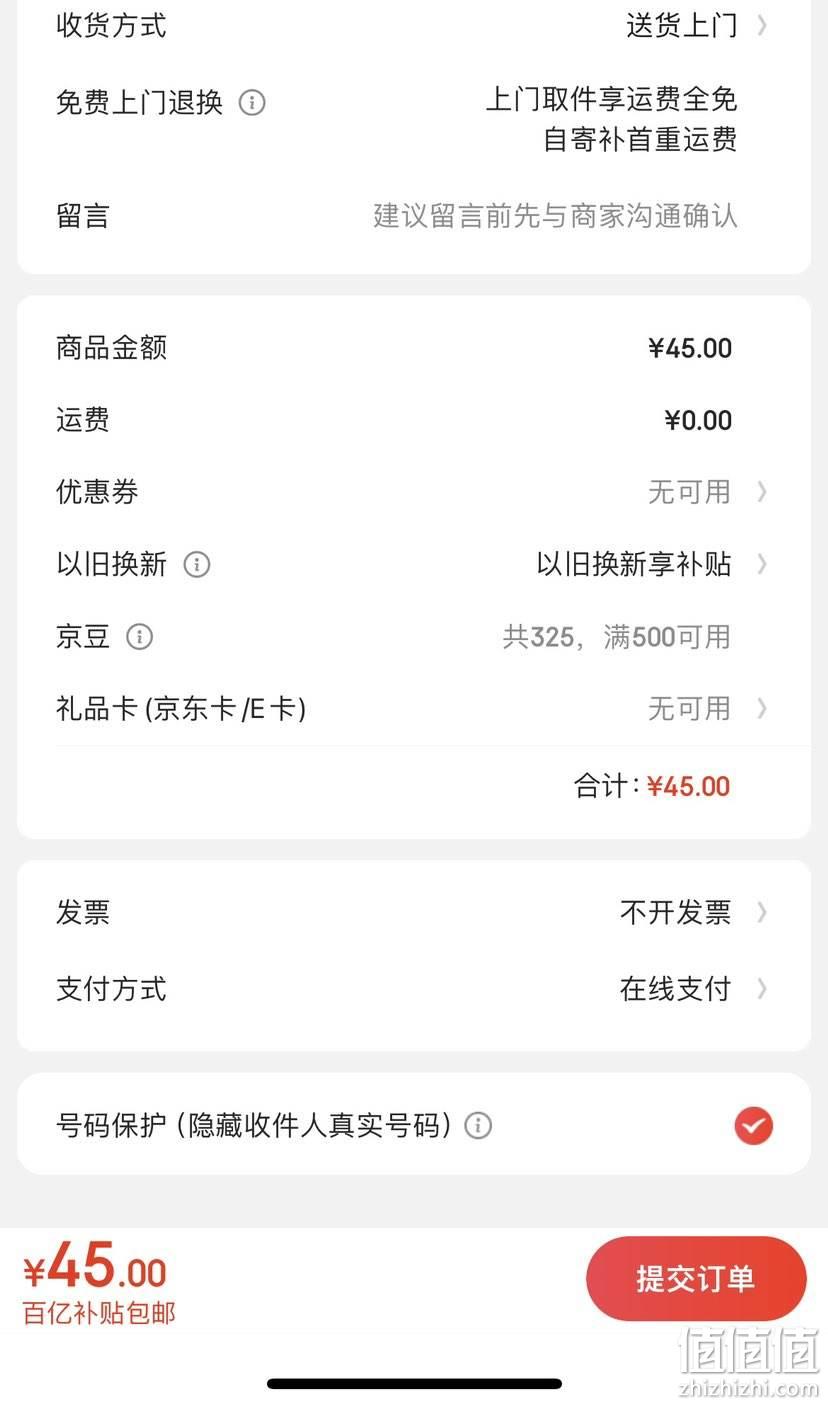This screenshot has width=828, height=1406.
Task: Open 以旧换新享补贴 trade-in options
Action: point(651,564)
